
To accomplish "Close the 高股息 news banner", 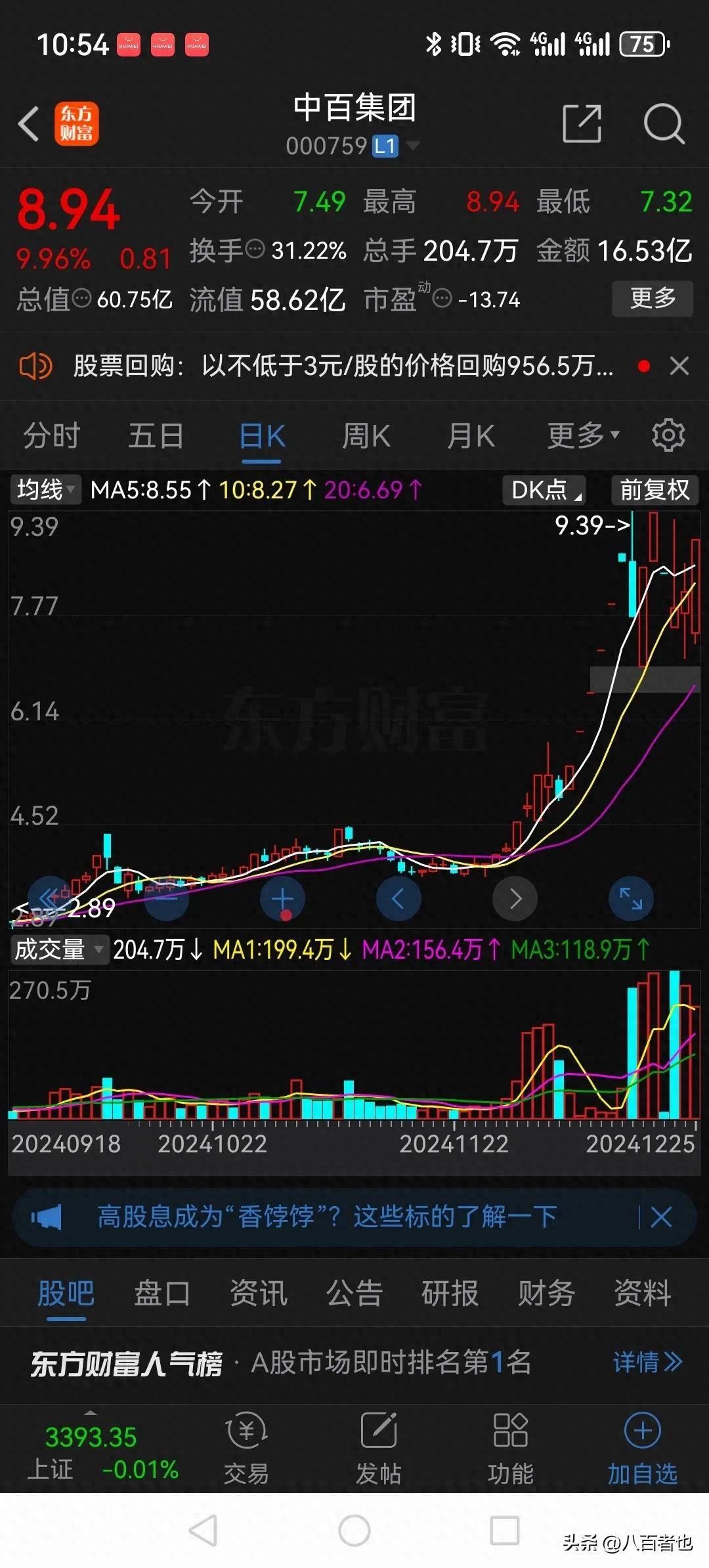I will coord(661,1216).
